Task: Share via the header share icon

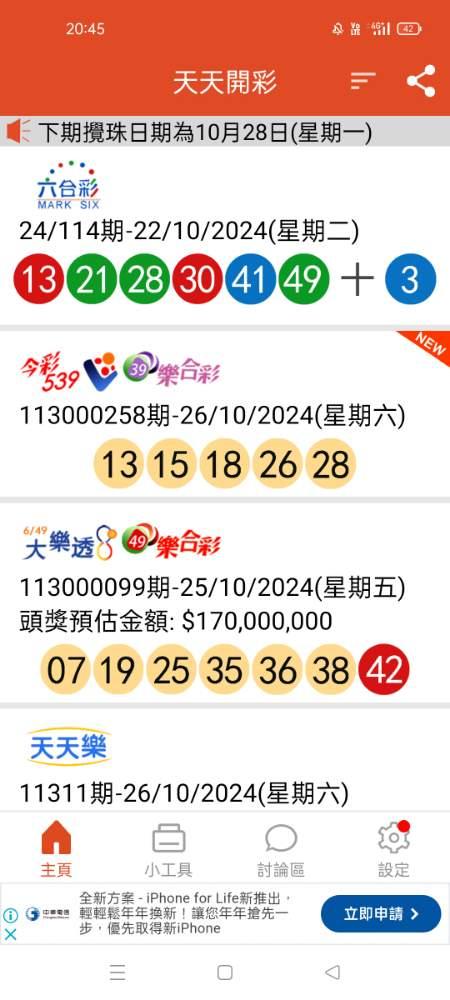Action: (421, 81)
